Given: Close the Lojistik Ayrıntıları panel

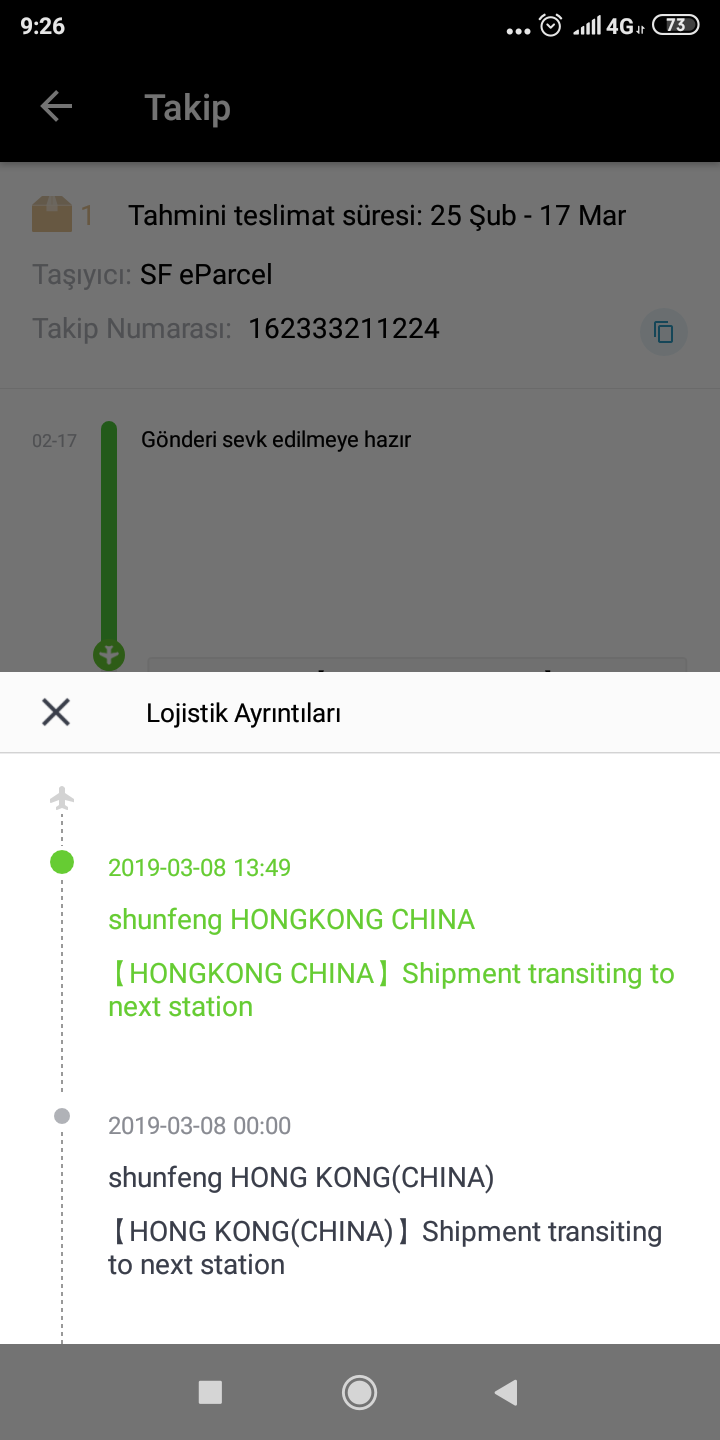Looking at the screenshot, I should pyautogui.click(x=56, y=712).
